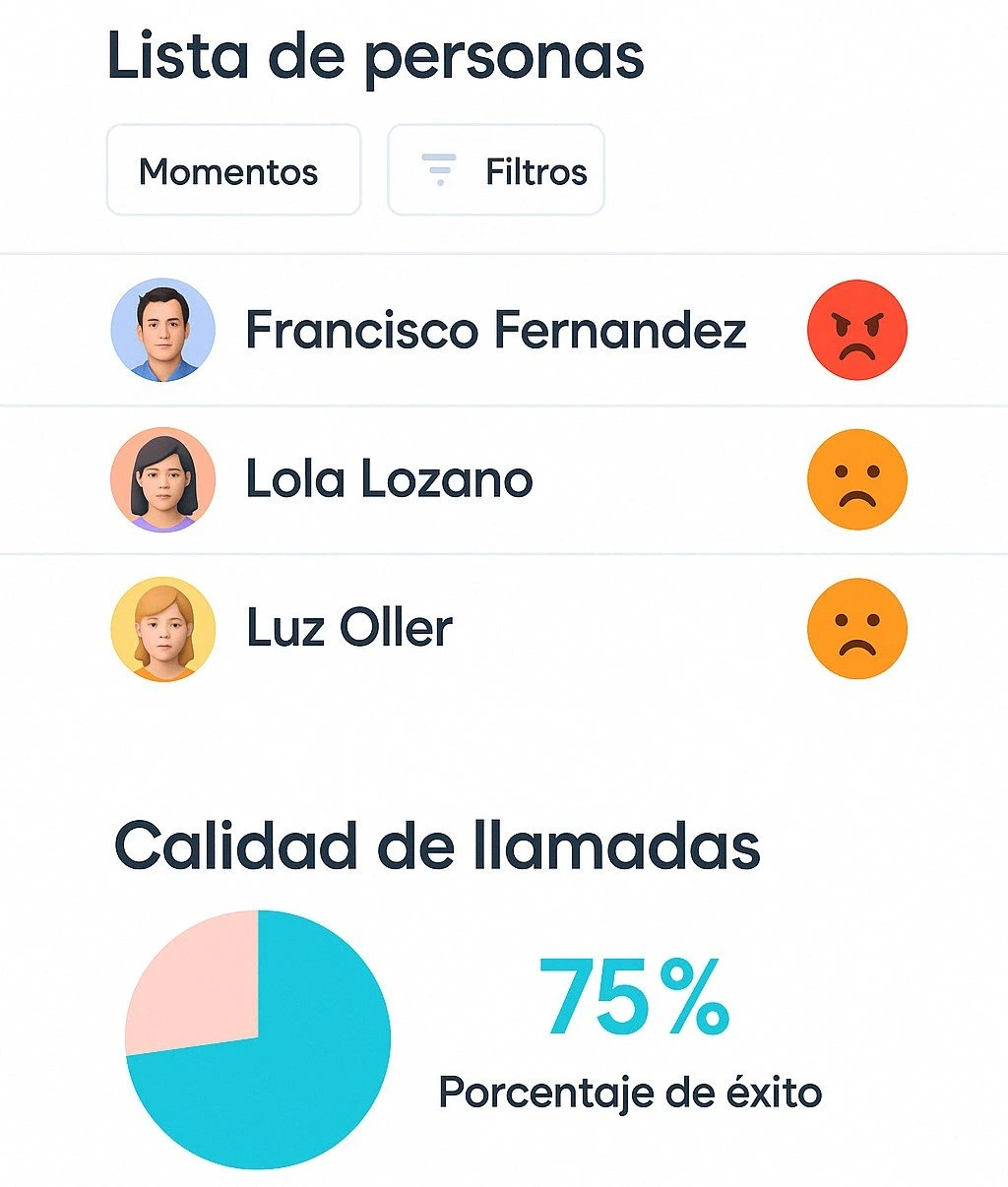Open the filter icon inside the Filtros button

[437, 169]
